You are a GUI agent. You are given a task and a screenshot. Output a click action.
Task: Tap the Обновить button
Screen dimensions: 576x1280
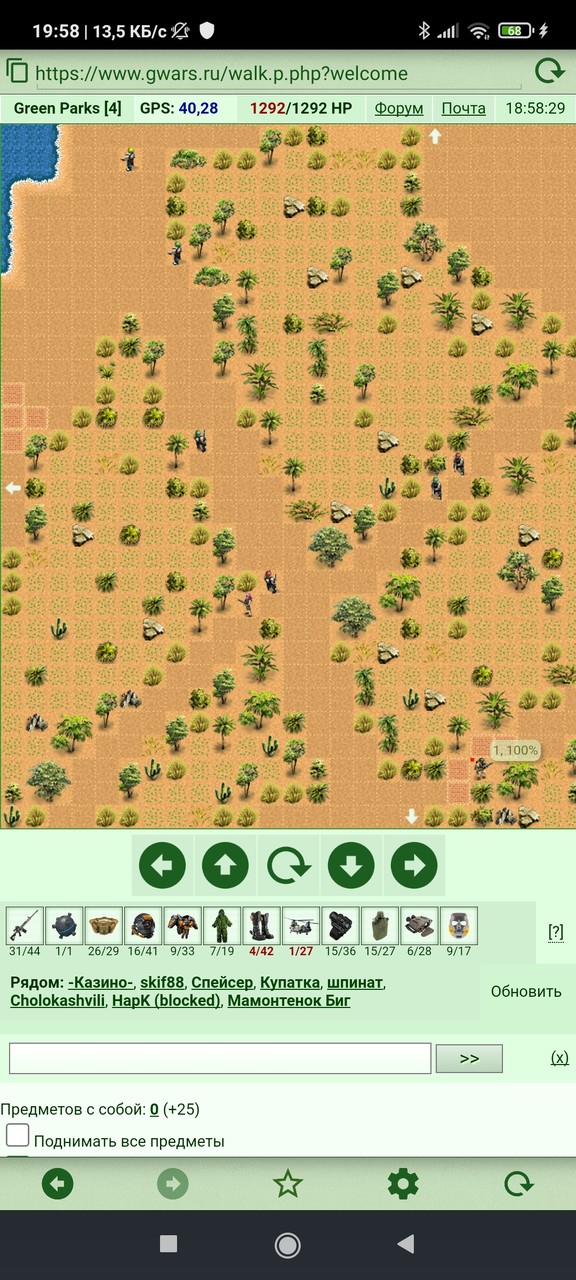tap(526, 992)
